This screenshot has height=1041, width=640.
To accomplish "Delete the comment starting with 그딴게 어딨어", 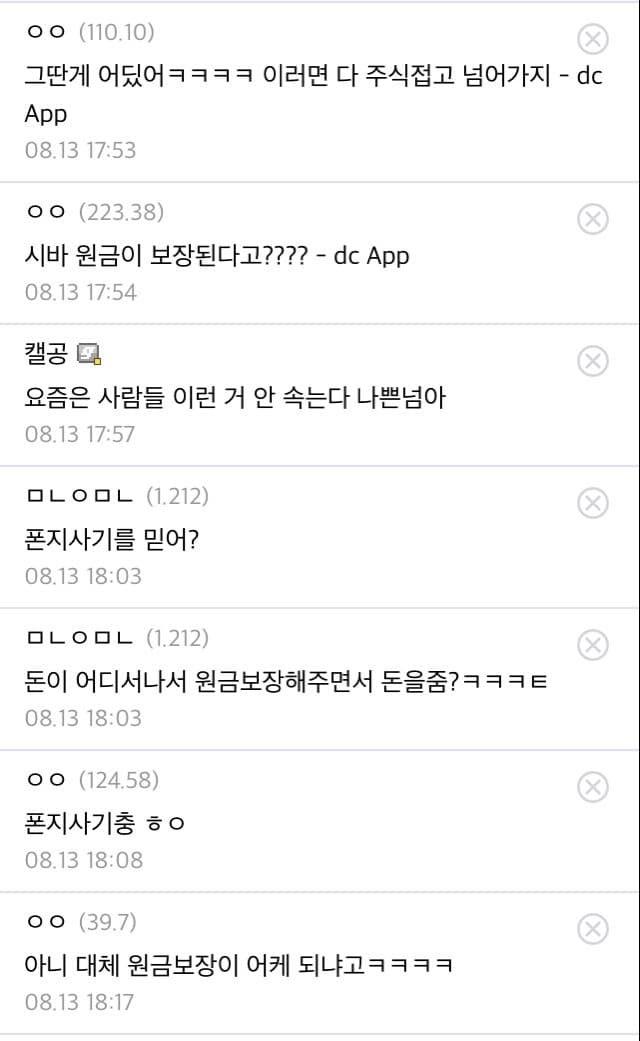I will (x=593, y=39).
